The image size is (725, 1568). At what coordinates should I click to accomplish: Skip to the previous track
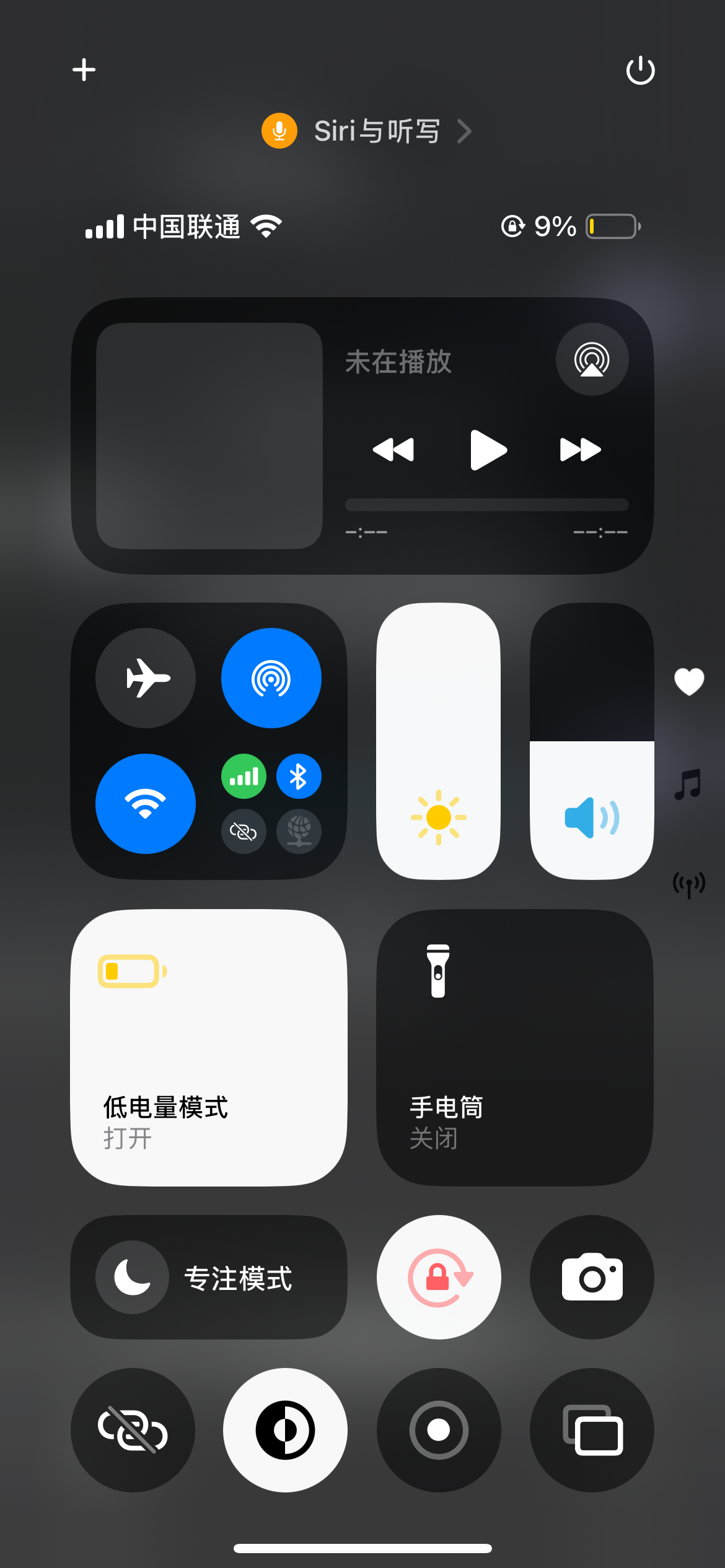(393, 450)
